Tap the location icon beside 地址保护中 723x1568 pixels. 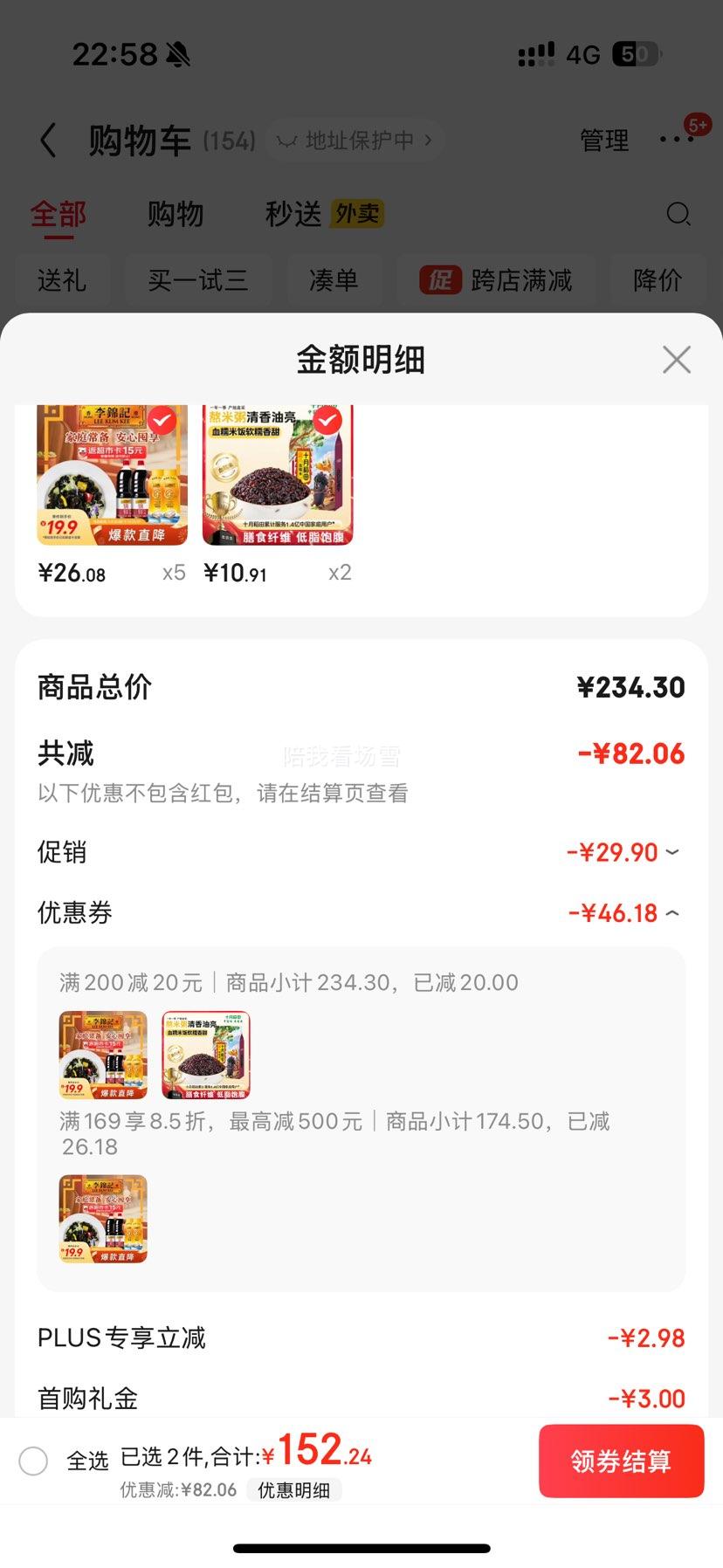pyautogui.click(x=288, y=140)
